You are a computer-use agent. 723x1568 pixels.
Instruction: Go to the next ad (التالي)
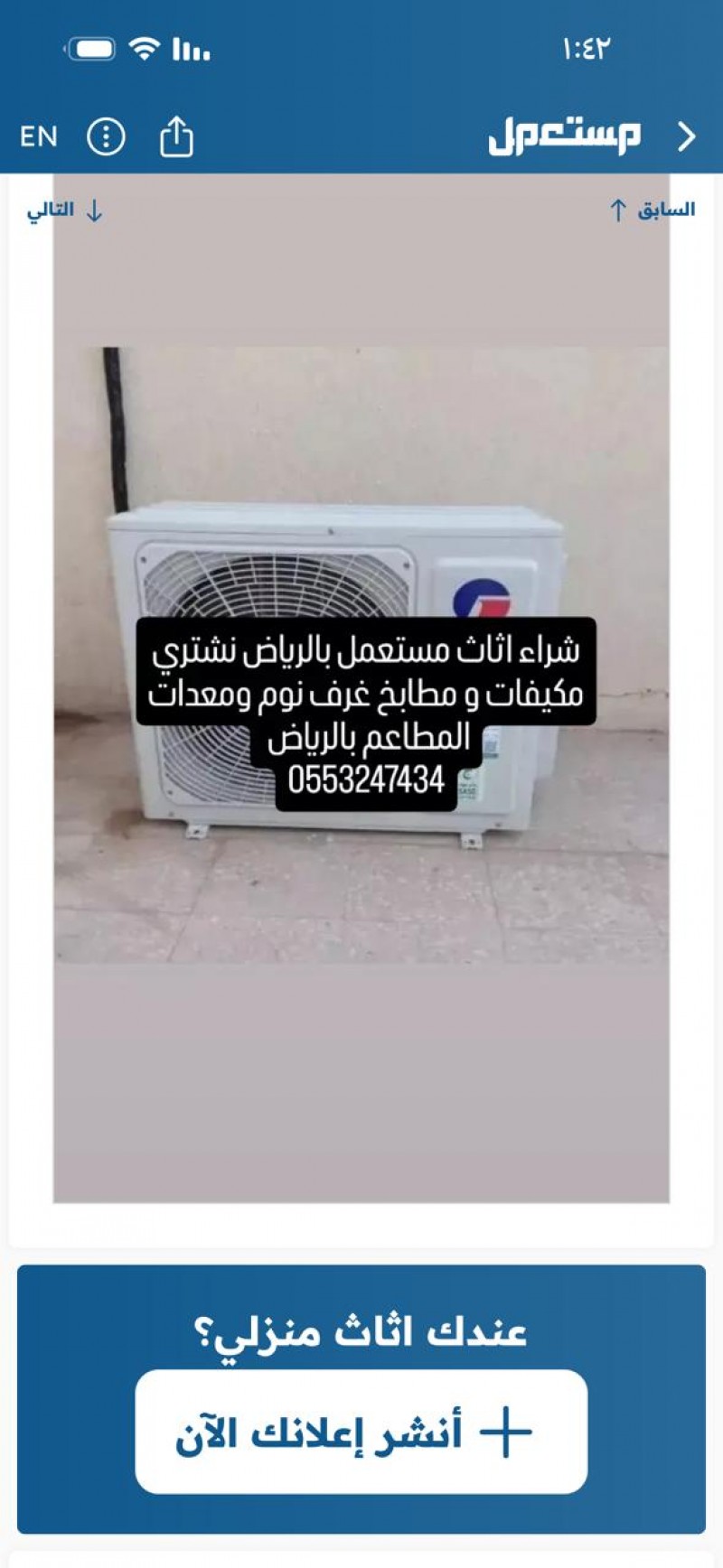(65, 210)
